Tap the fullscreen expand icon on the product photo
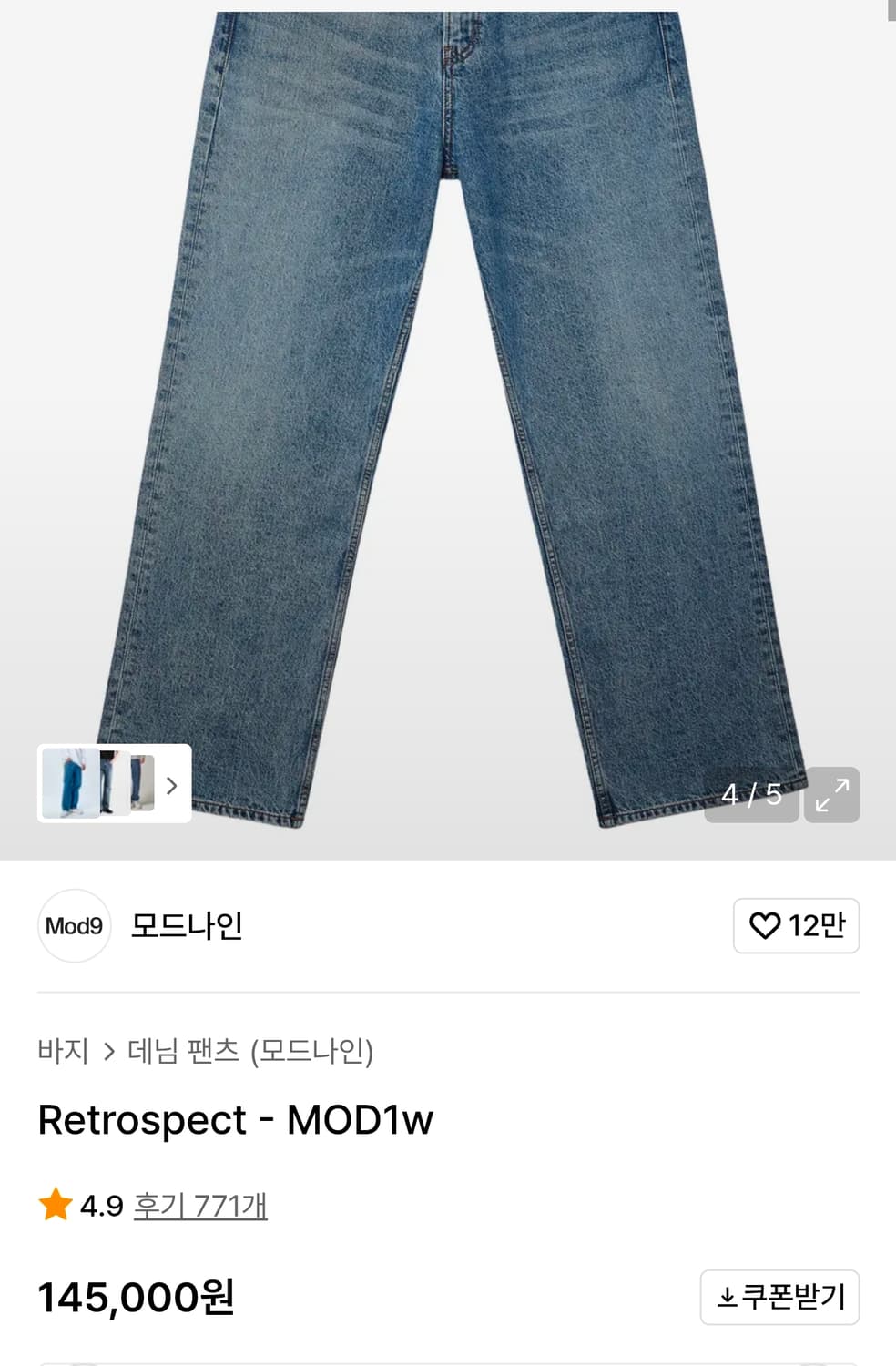 pyautogui.click(x=831, y=795)
